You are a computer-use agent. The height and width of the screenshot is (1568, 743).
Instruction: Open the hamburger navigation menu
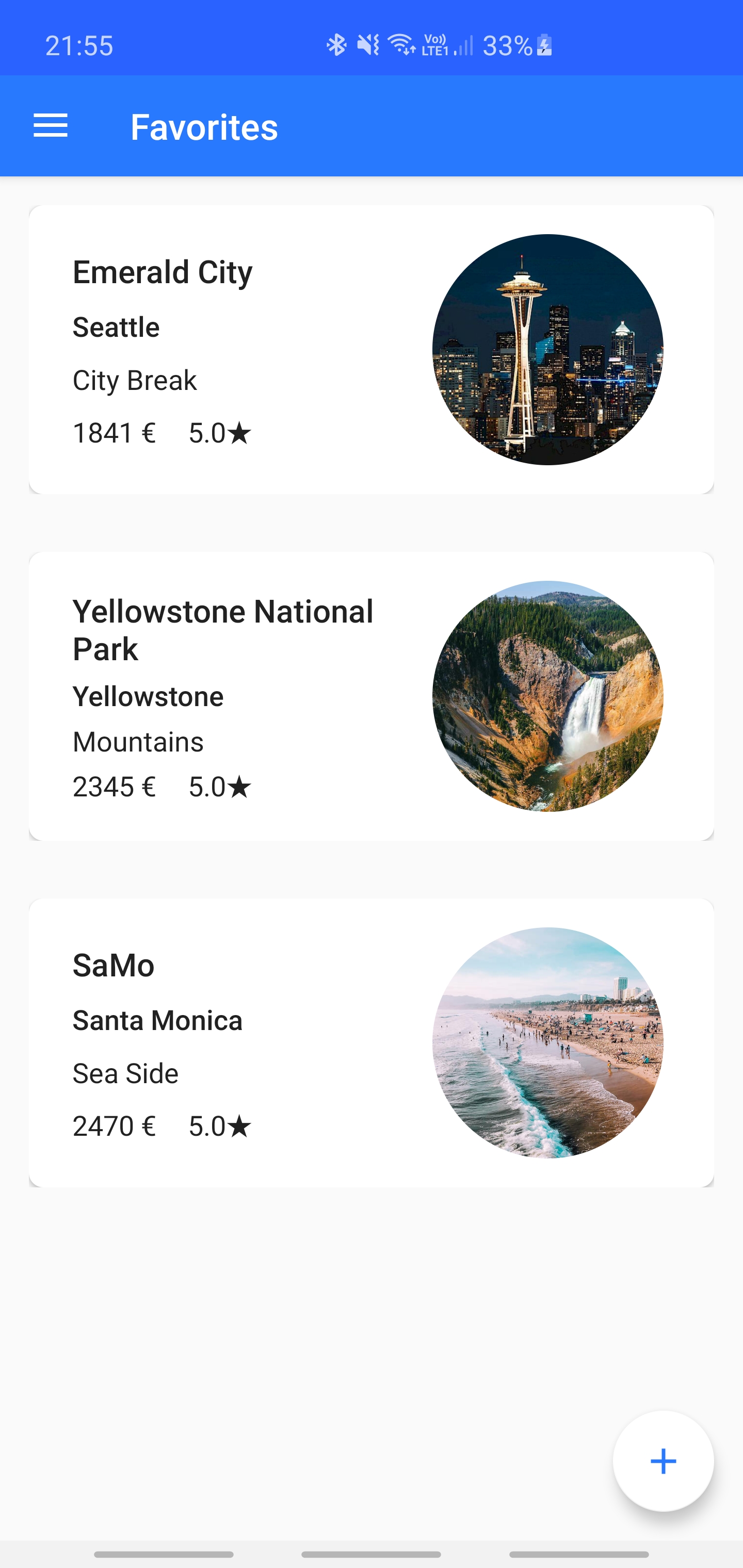[x=51, y=126]
